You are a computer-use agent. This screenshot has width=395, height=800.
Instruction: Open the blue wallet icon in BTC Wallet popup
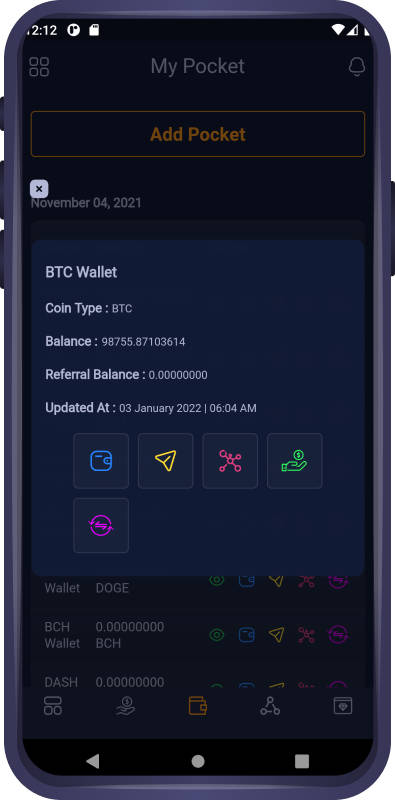pos(101,461)
